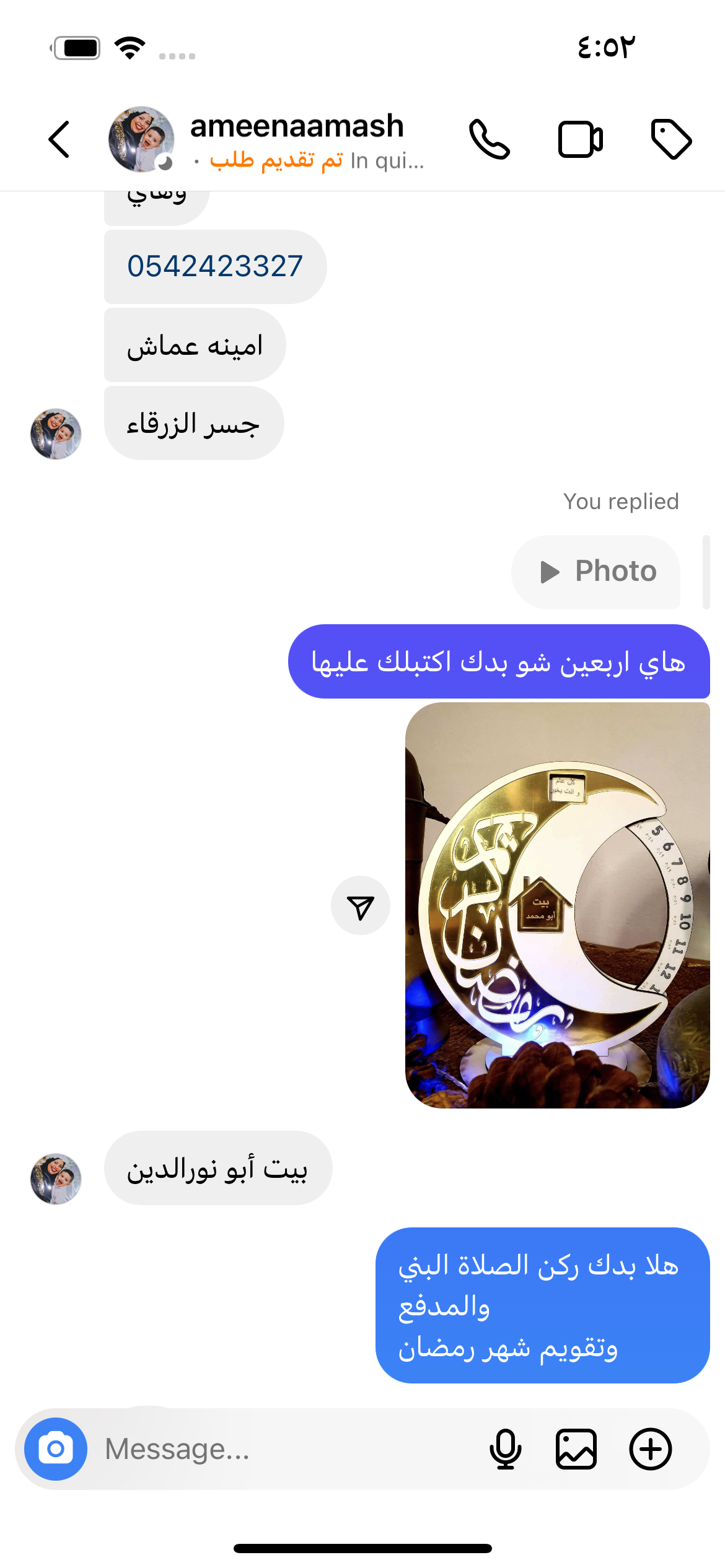Start a video call with ameenaamash
This screenshot has width=725, height=1568.
580,139
